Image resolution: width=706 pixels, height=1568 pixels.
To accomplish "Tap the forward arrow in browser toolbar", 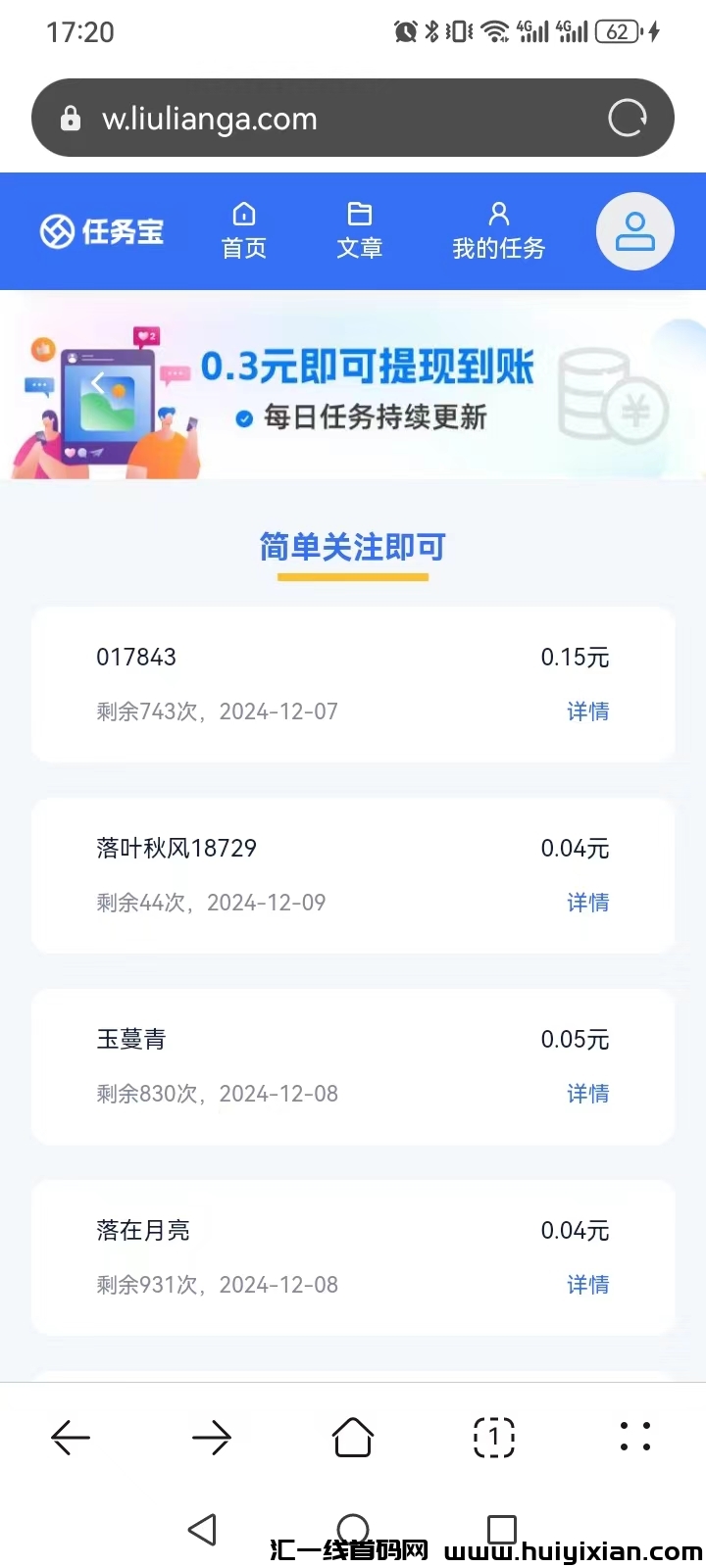I will click(x=212, y=1437).
